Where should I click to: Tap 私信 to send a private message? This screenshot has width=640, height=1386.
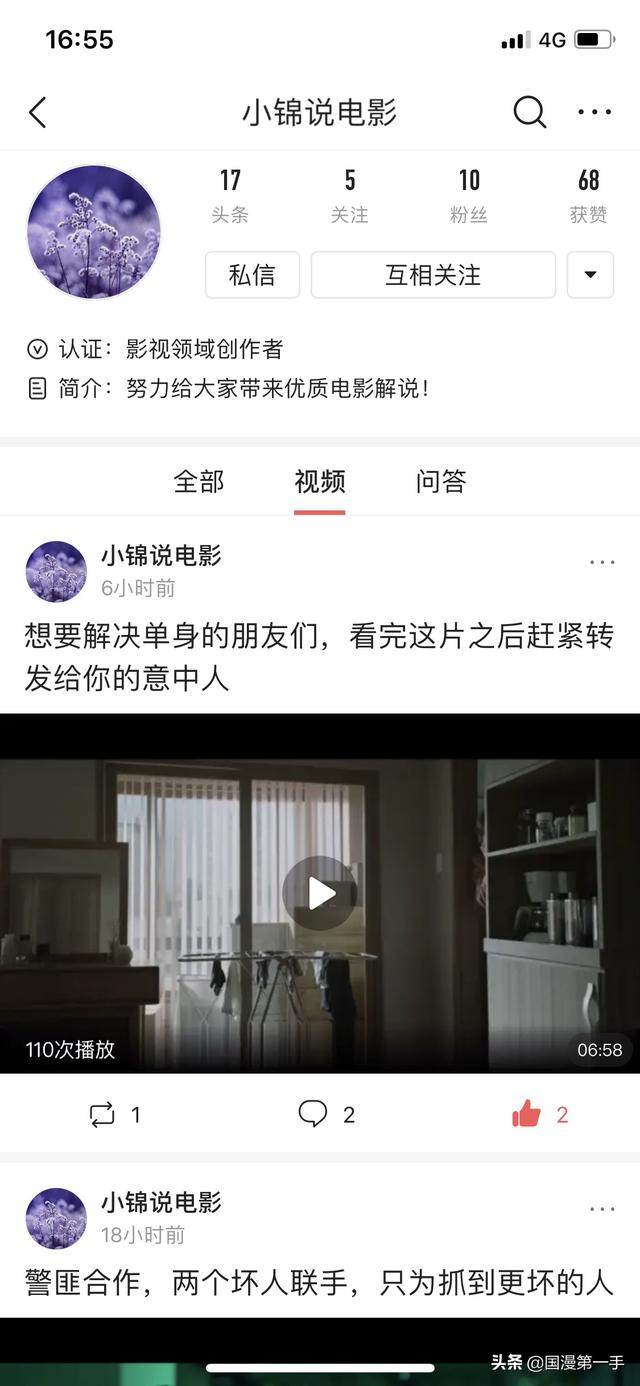tap(252, 275)
